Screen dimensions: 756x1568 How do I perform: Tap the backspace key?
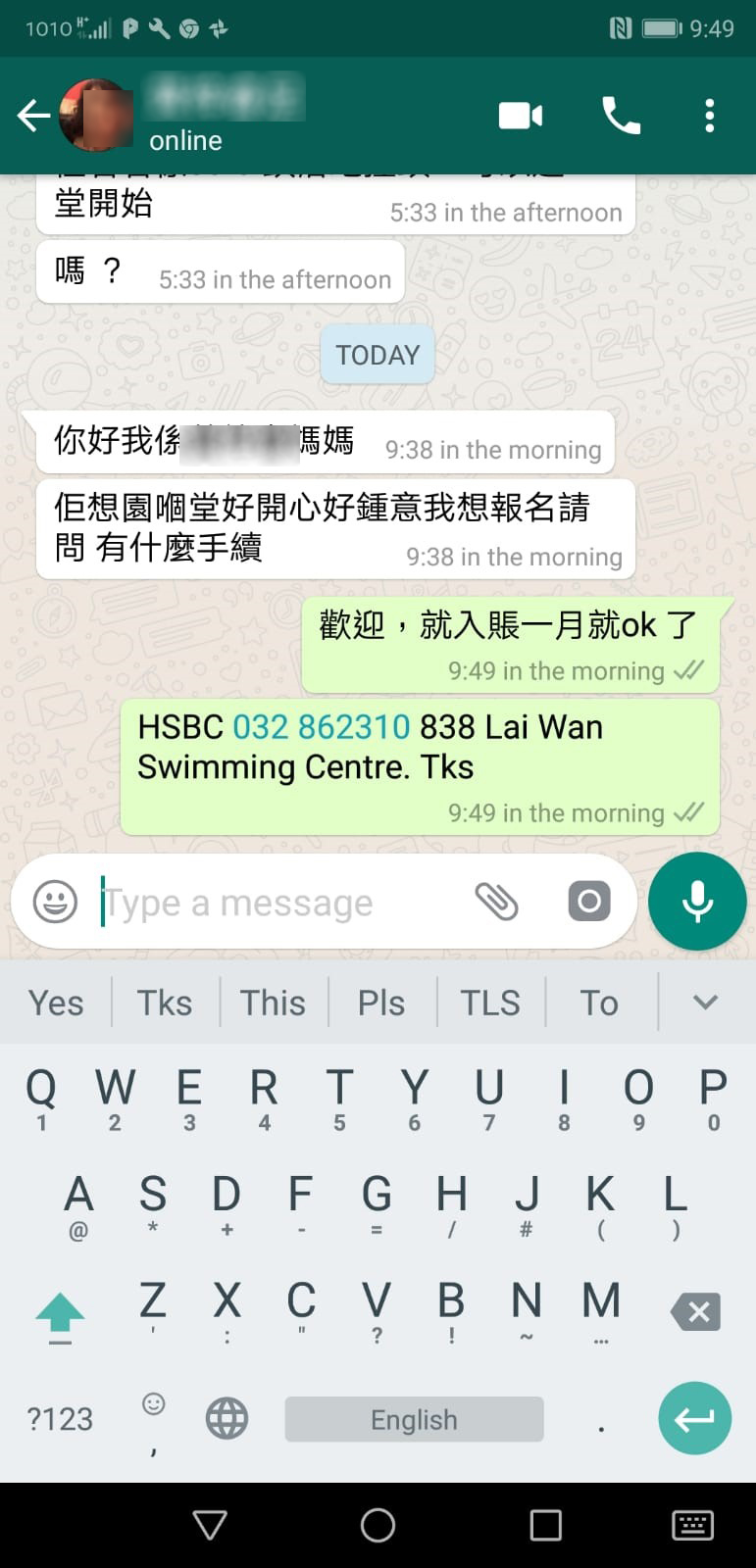click(x=695, y=1311)
